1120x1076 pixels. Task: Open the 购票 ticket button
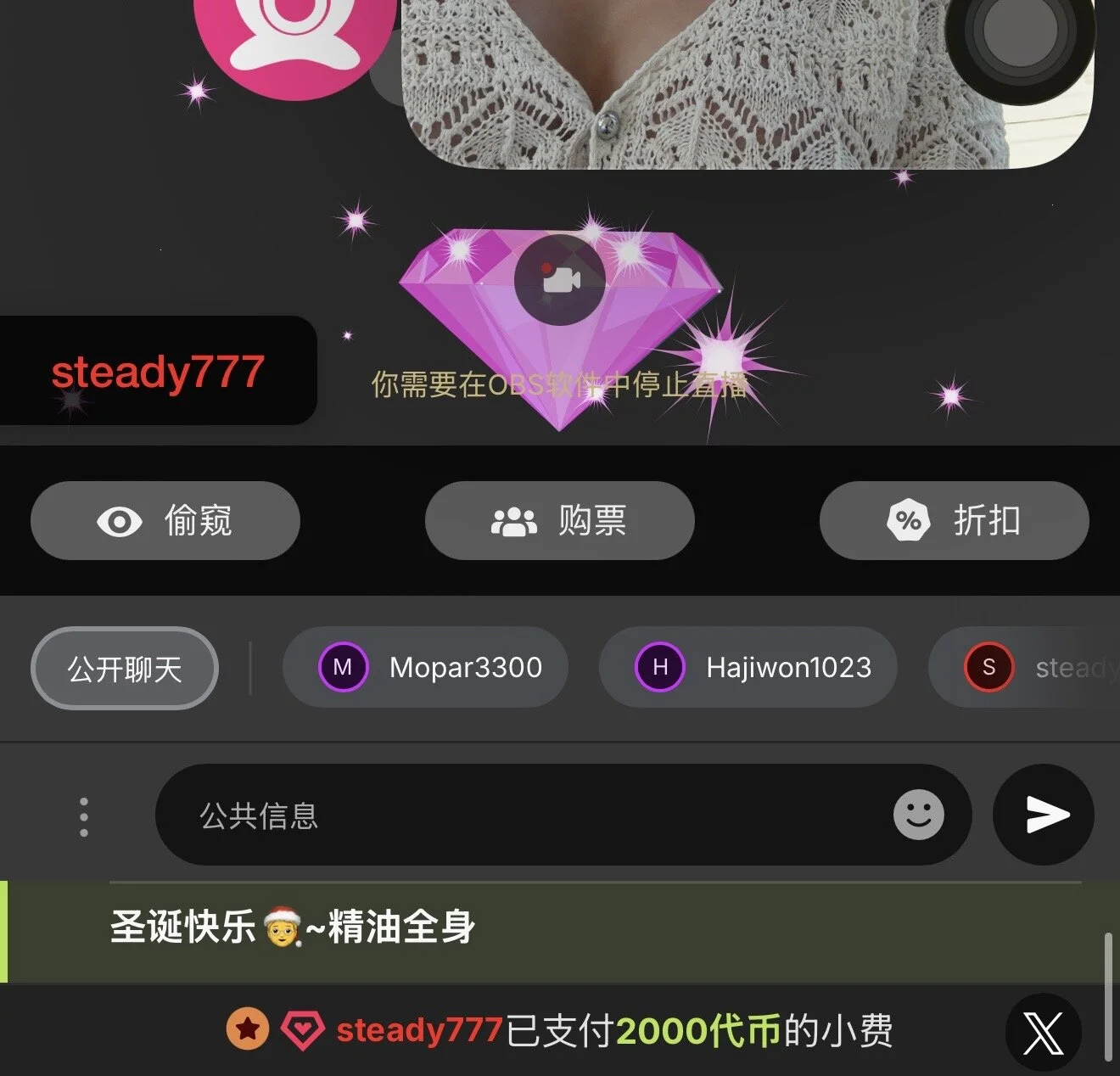559,520
